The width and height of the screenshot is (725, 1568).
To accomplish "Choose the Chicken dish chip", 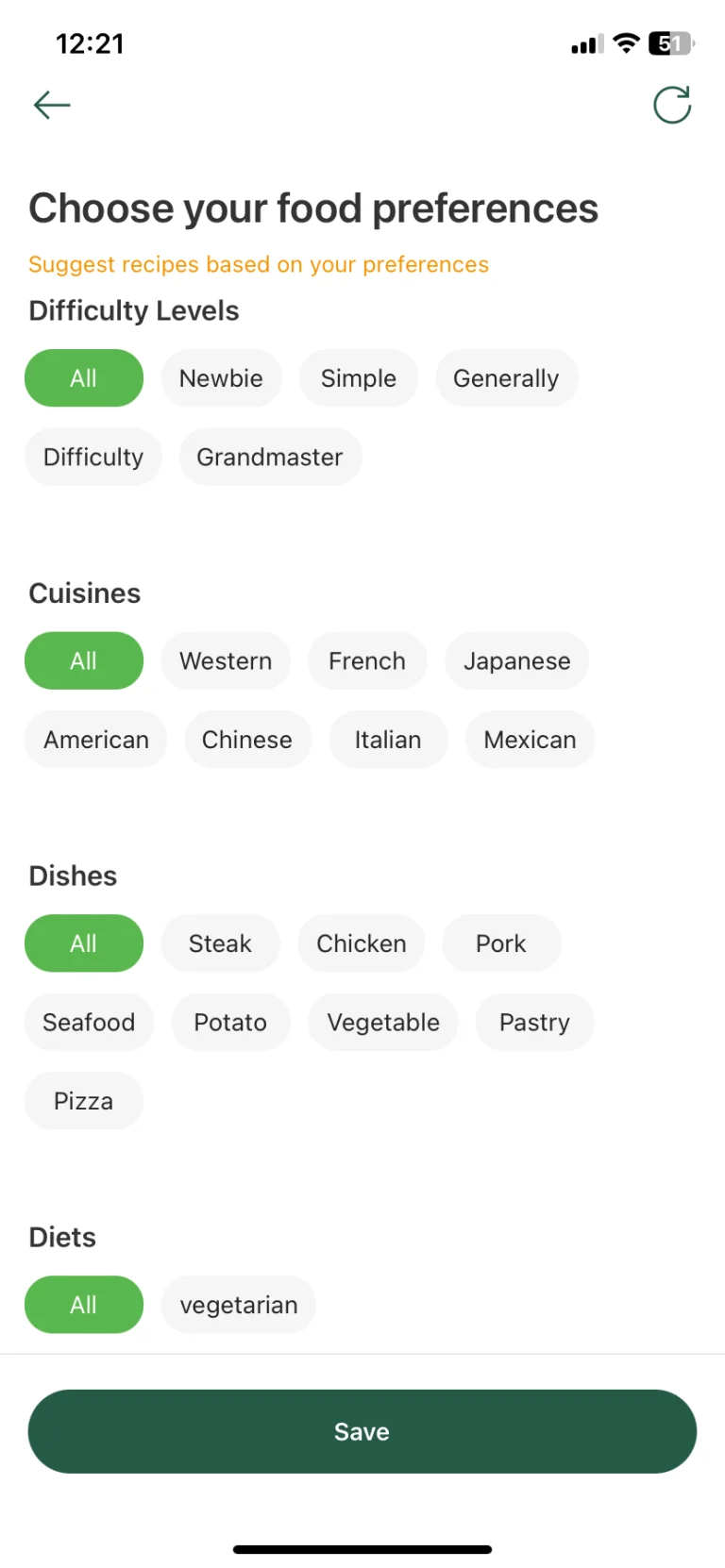I will 362,943.
